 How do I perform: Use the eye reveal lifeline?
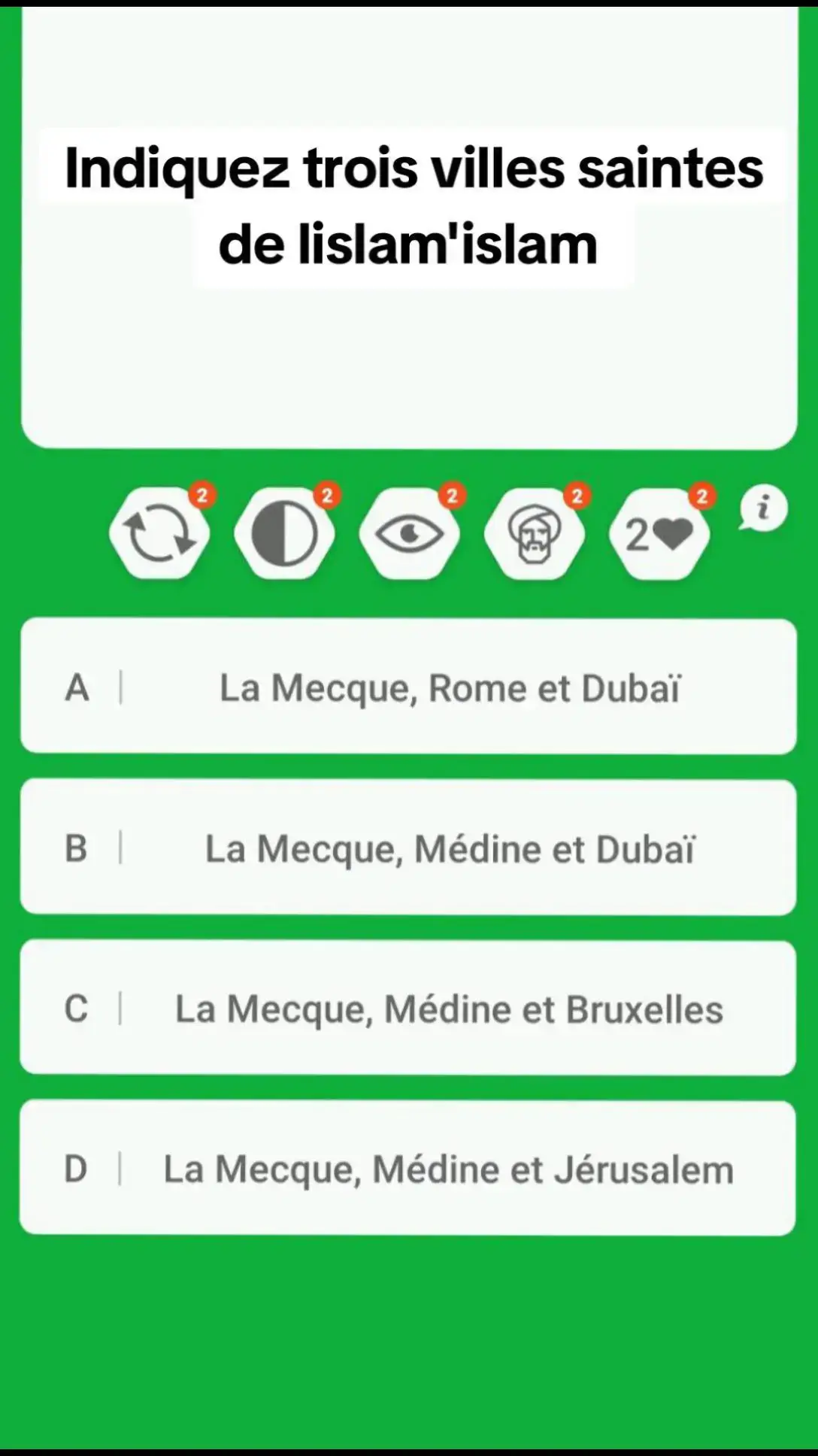point(410,533)
